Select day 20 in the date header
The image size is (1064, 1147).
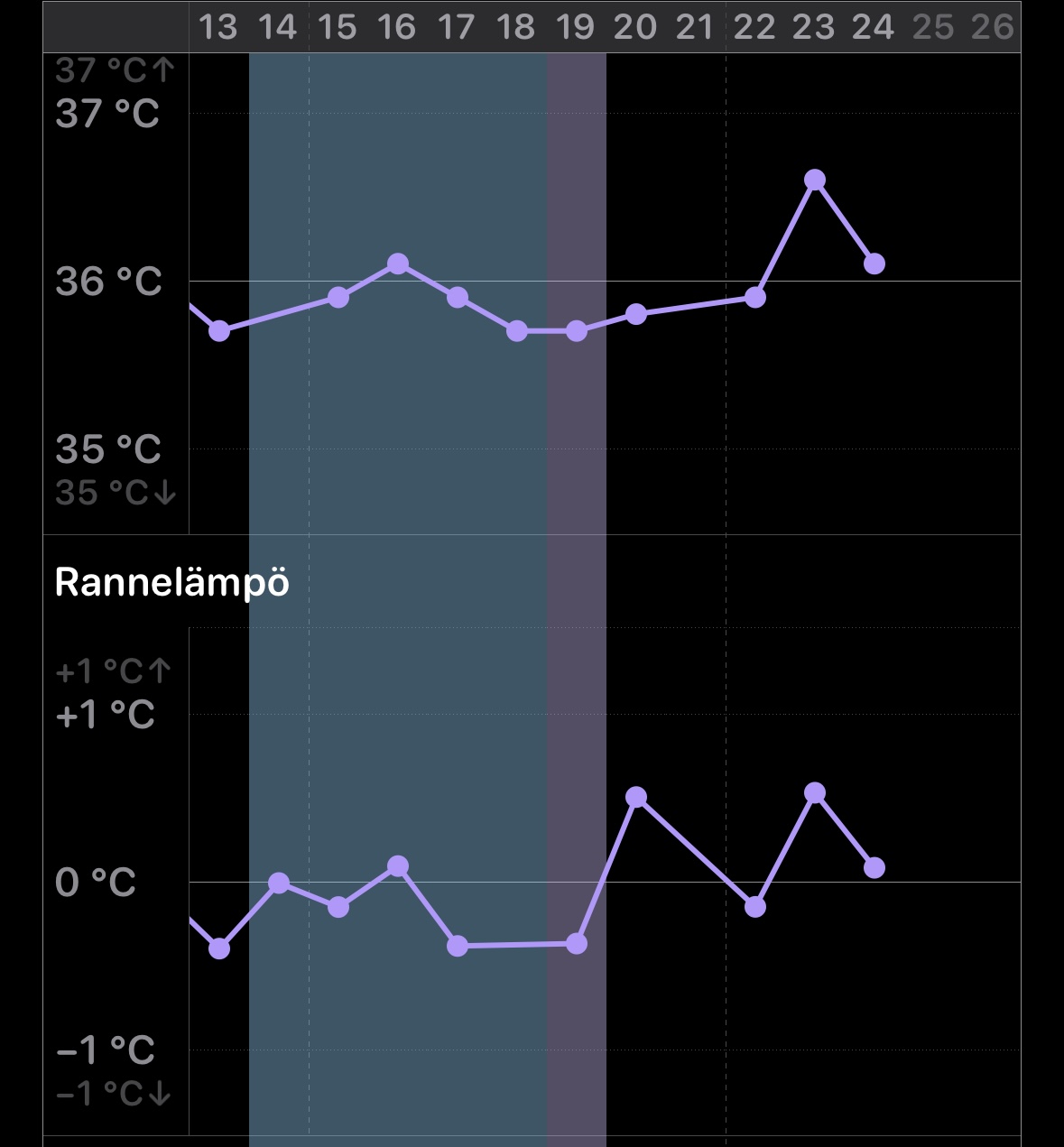[x=635, y=27]
